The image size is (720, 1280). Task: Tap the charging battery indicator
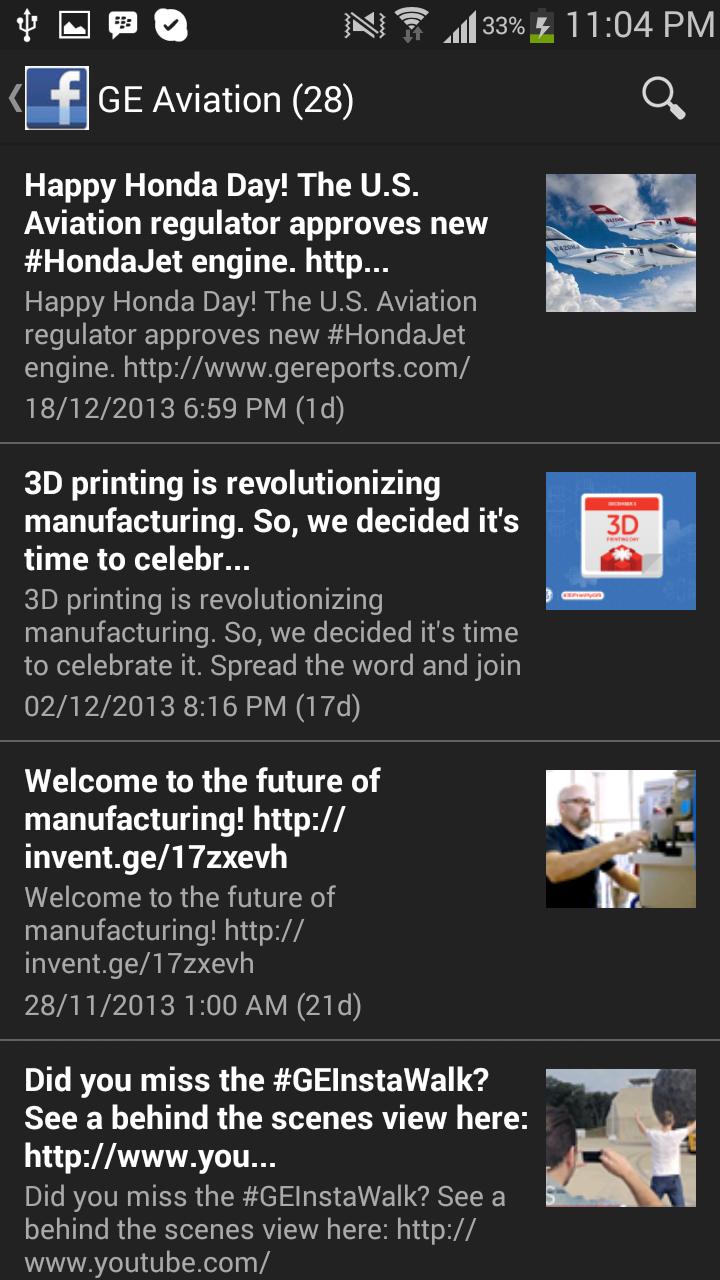(541, 24)
